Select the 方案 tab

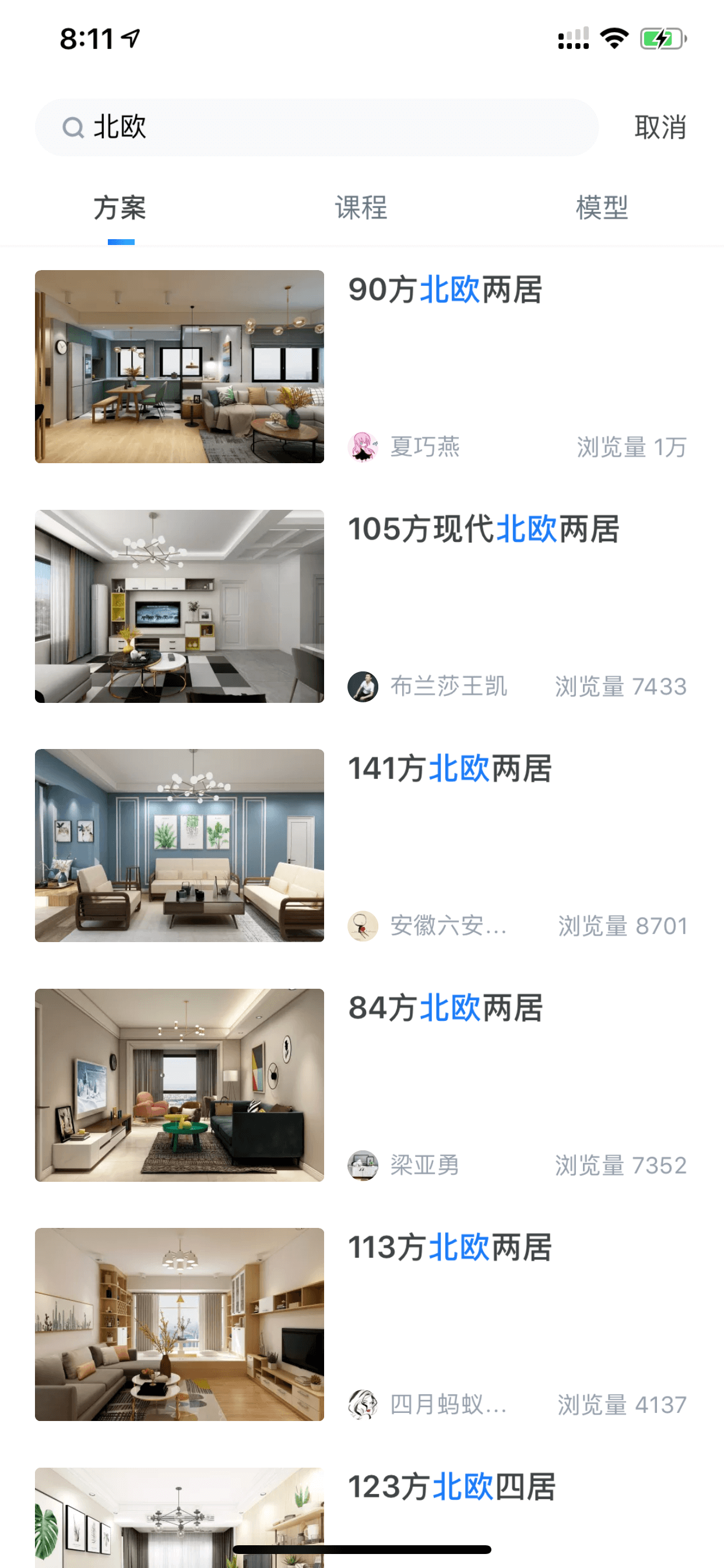click(x=121, y=208)
